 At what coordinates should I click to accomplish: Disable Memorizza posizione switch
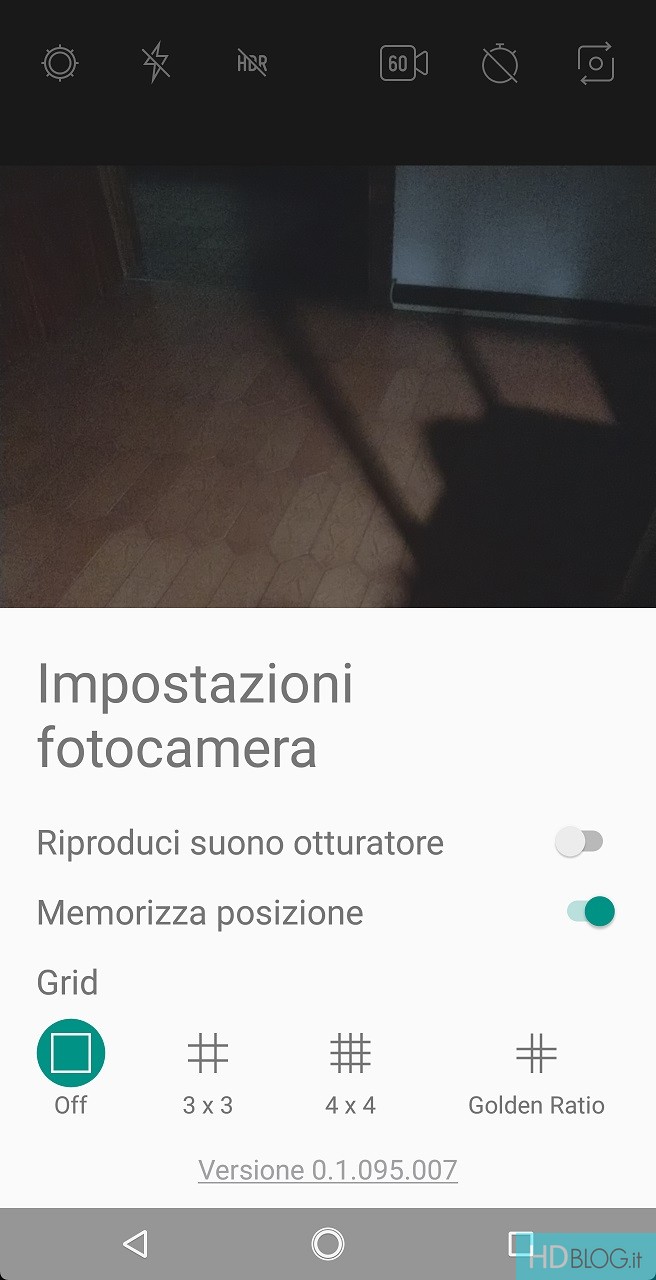590,912
